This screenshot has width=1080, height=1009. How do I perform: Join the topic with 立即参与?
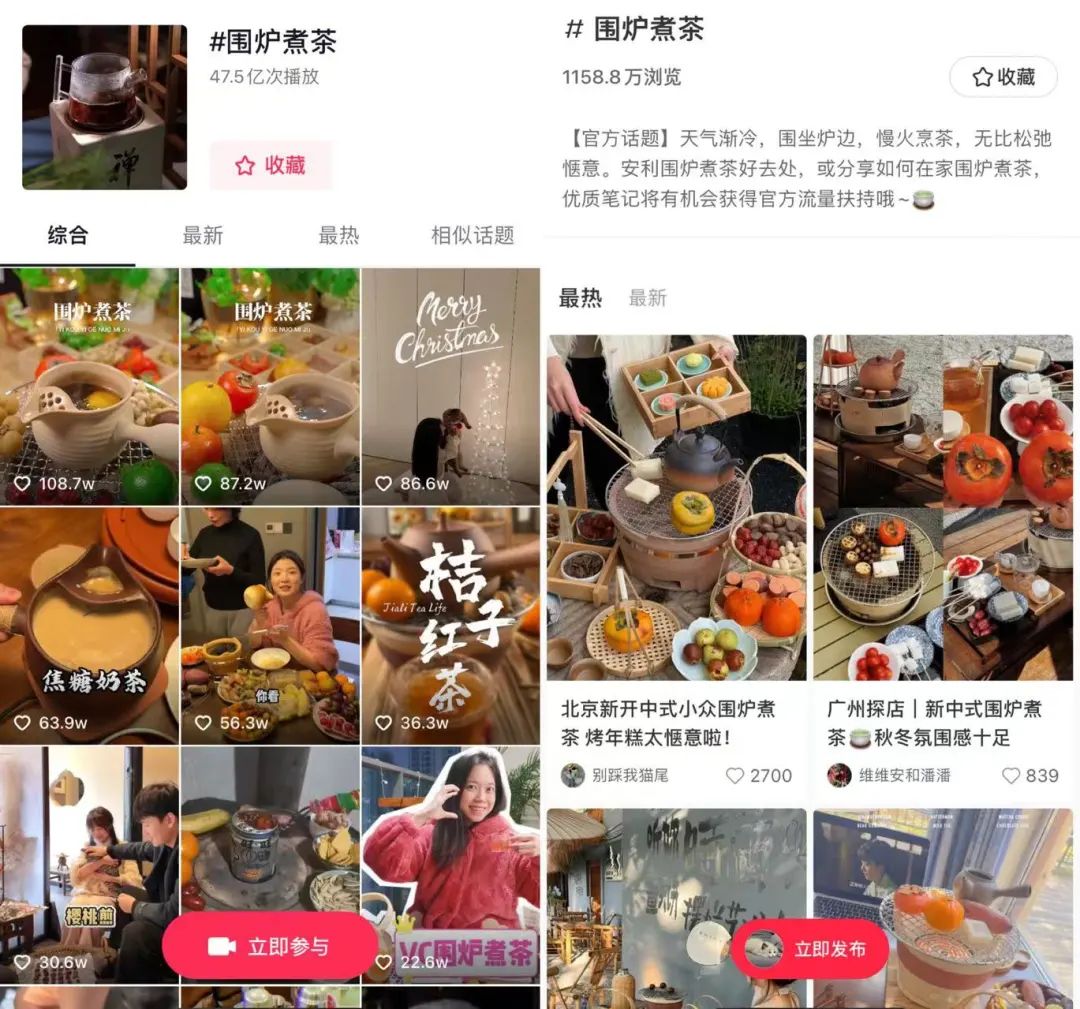coord(269,947)
